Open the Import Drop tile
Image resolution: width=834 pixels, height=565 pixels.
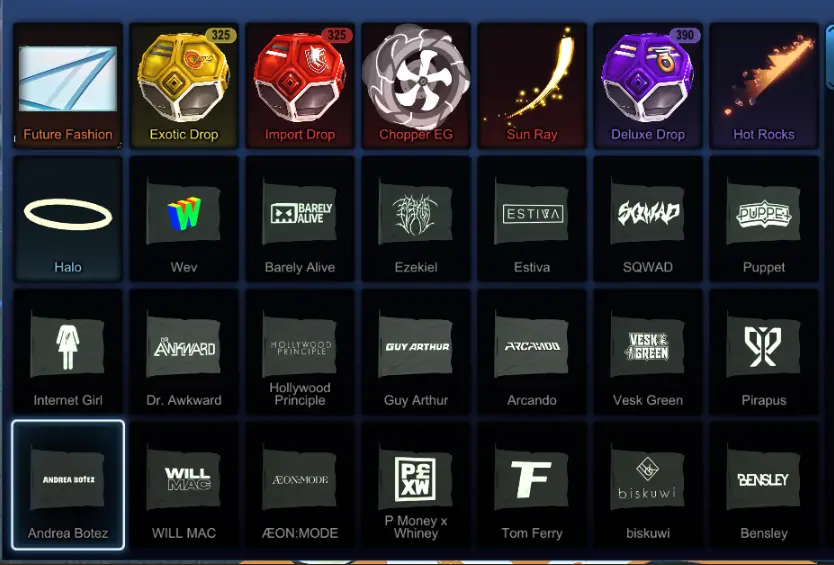[299, 85]
